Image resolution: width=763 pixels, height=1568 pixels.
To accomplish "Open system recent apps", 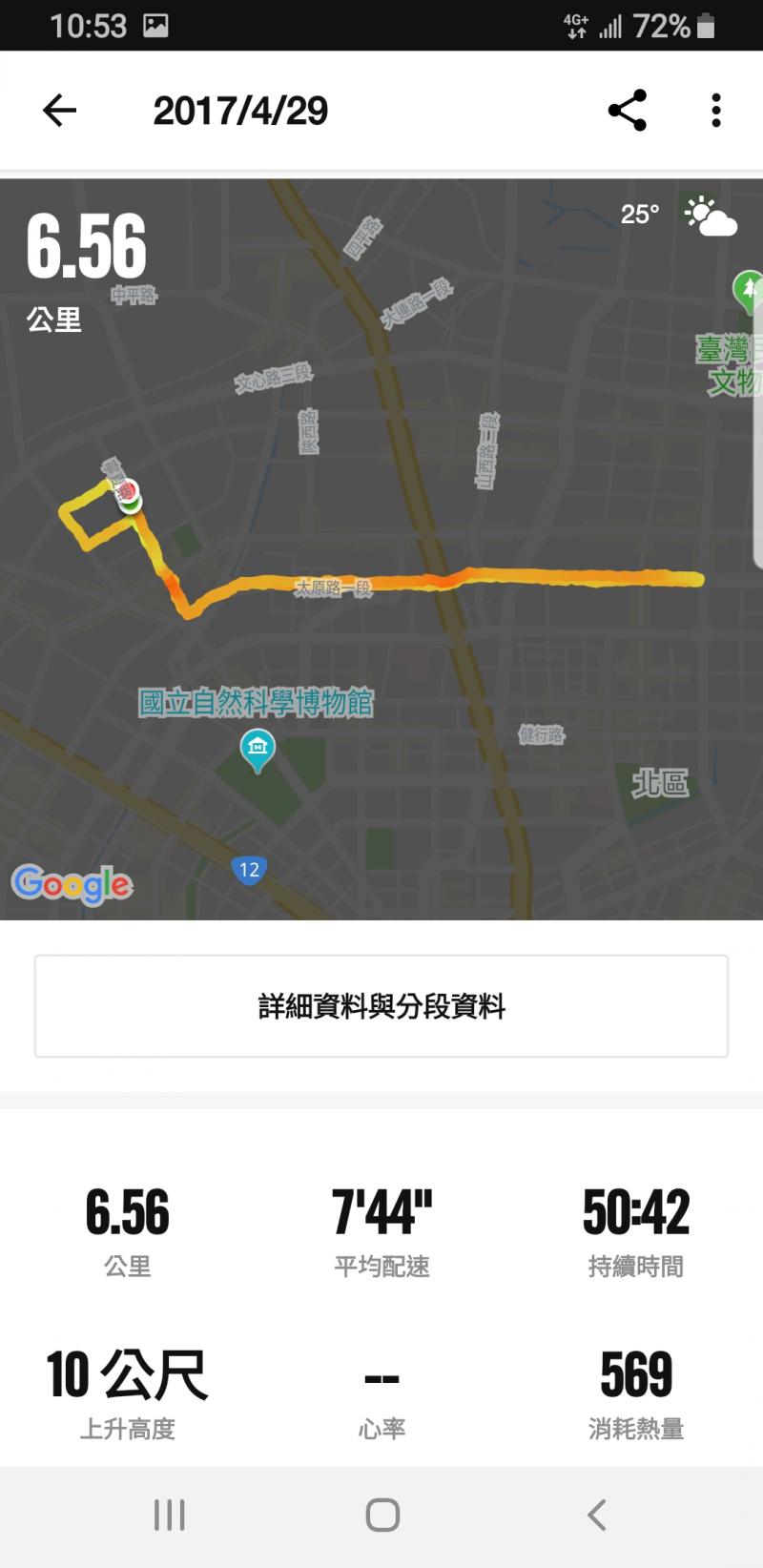I will point(169,1515).
